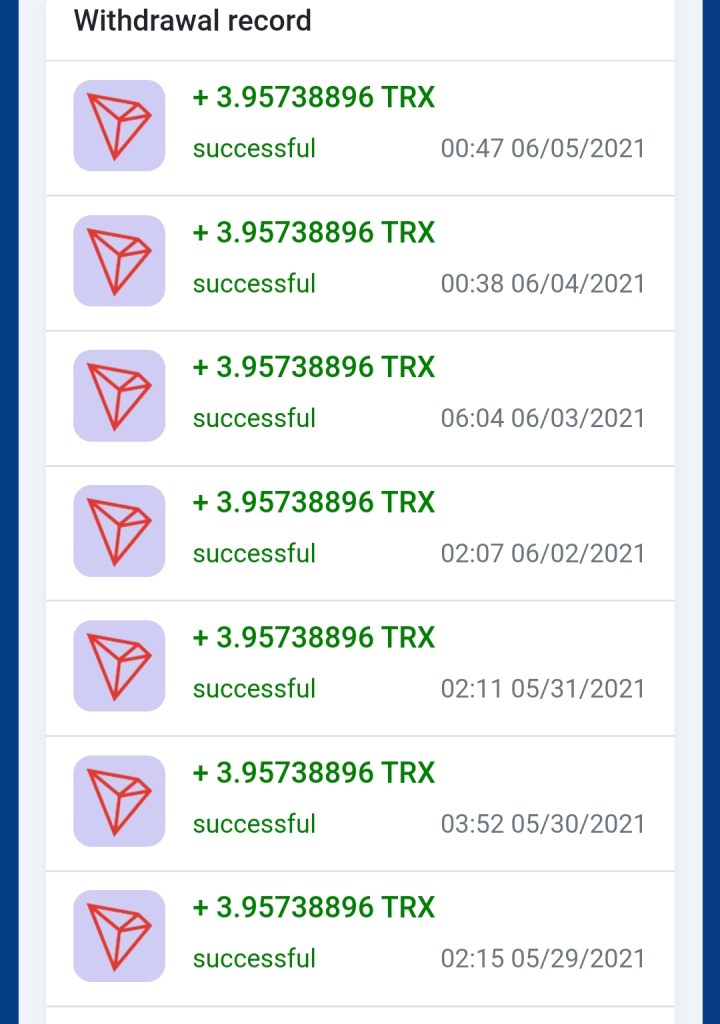View the 06/04/2021 withdrawal record
Viewport: 720px width, 1024px height.
(x=360, y=262)
